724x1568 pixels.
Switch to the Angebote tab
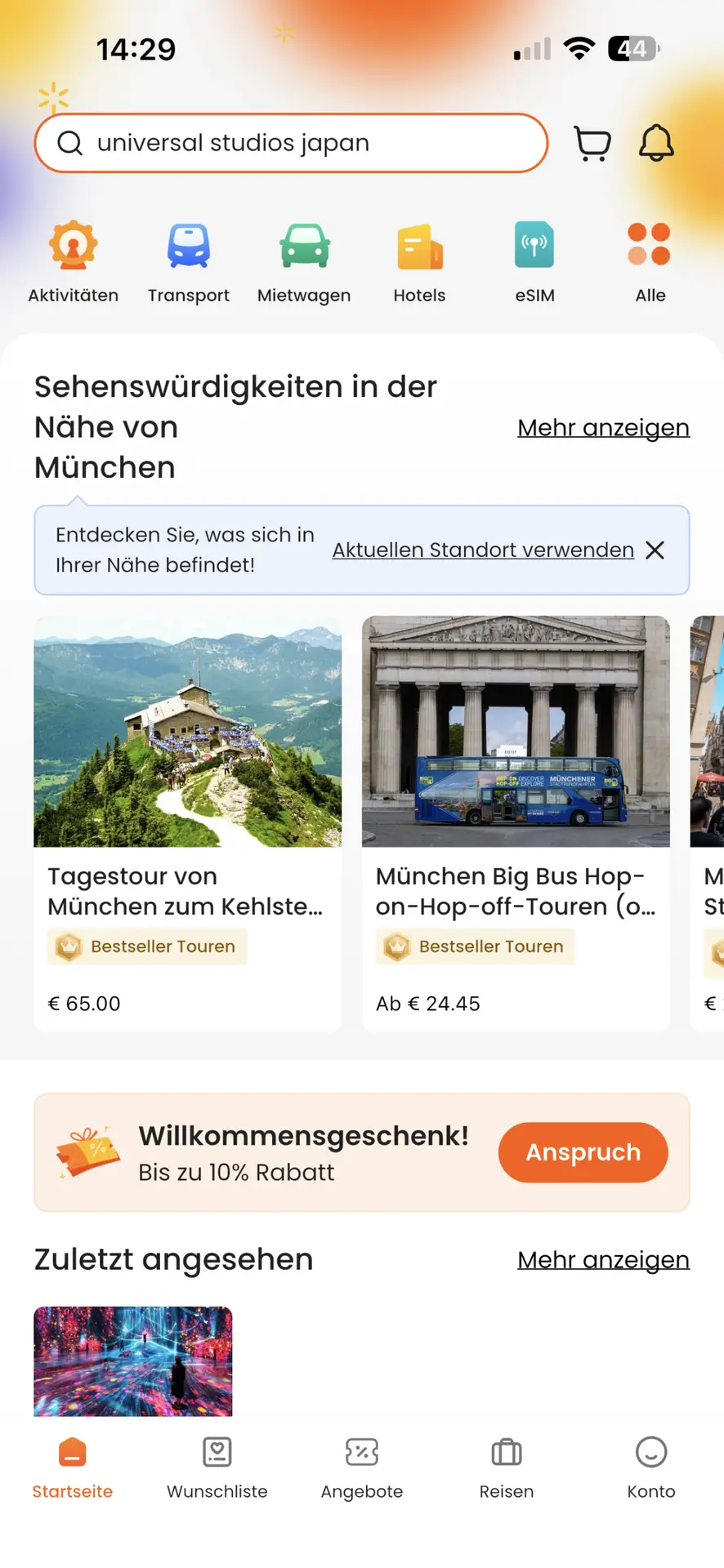[x=362, y=1468]
